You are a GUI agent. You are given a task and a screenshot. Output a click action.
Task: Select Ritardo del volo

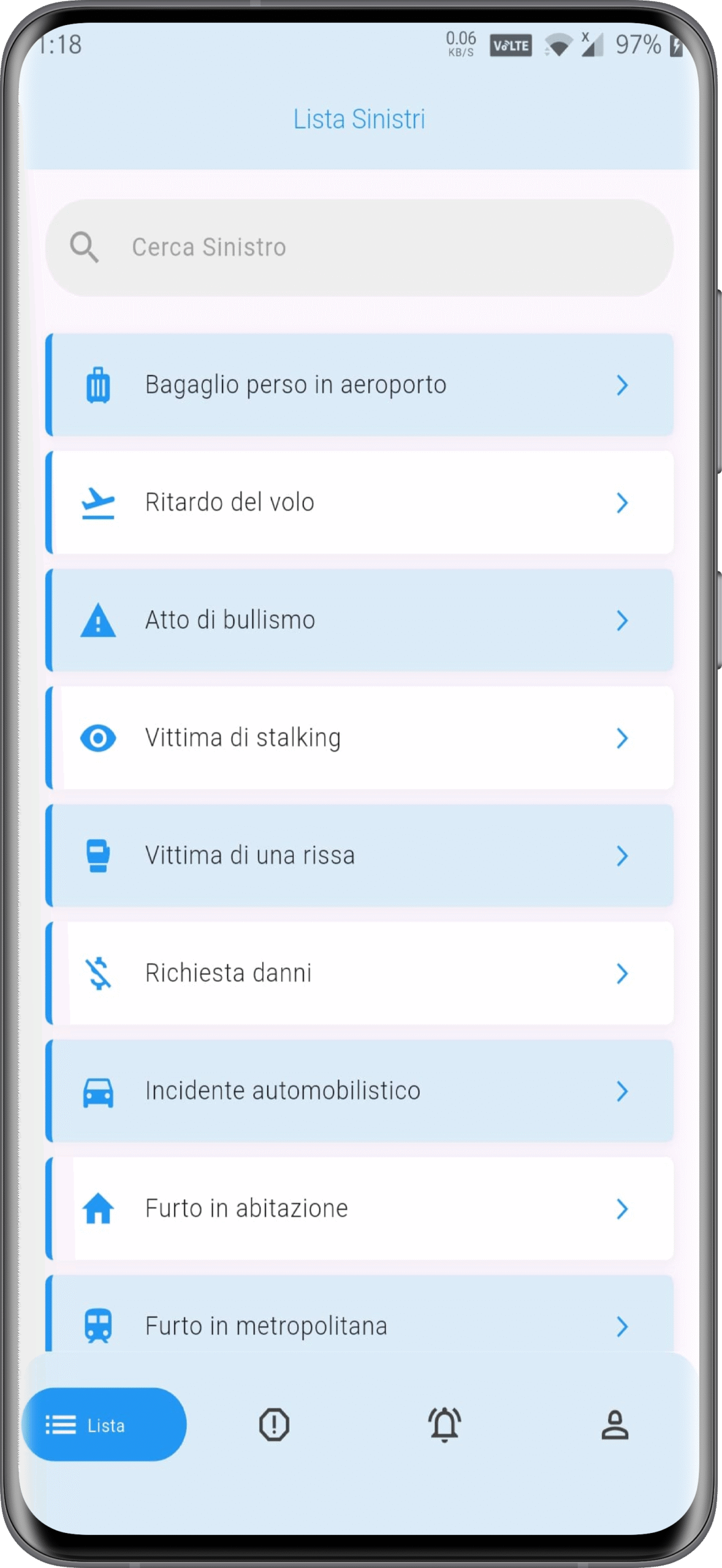[359, 502]
